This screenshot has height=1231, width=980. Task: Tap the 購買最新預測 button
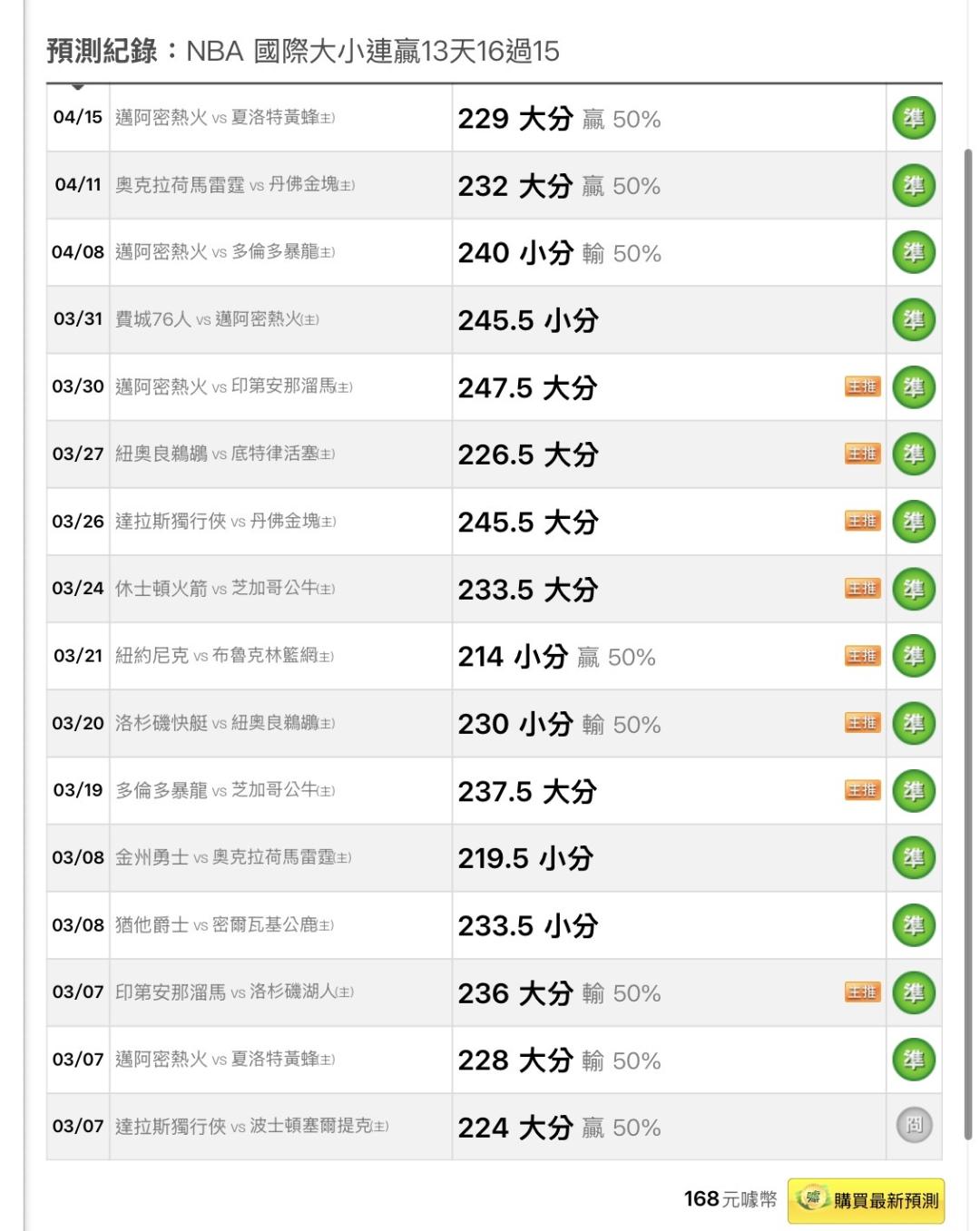866,1200
